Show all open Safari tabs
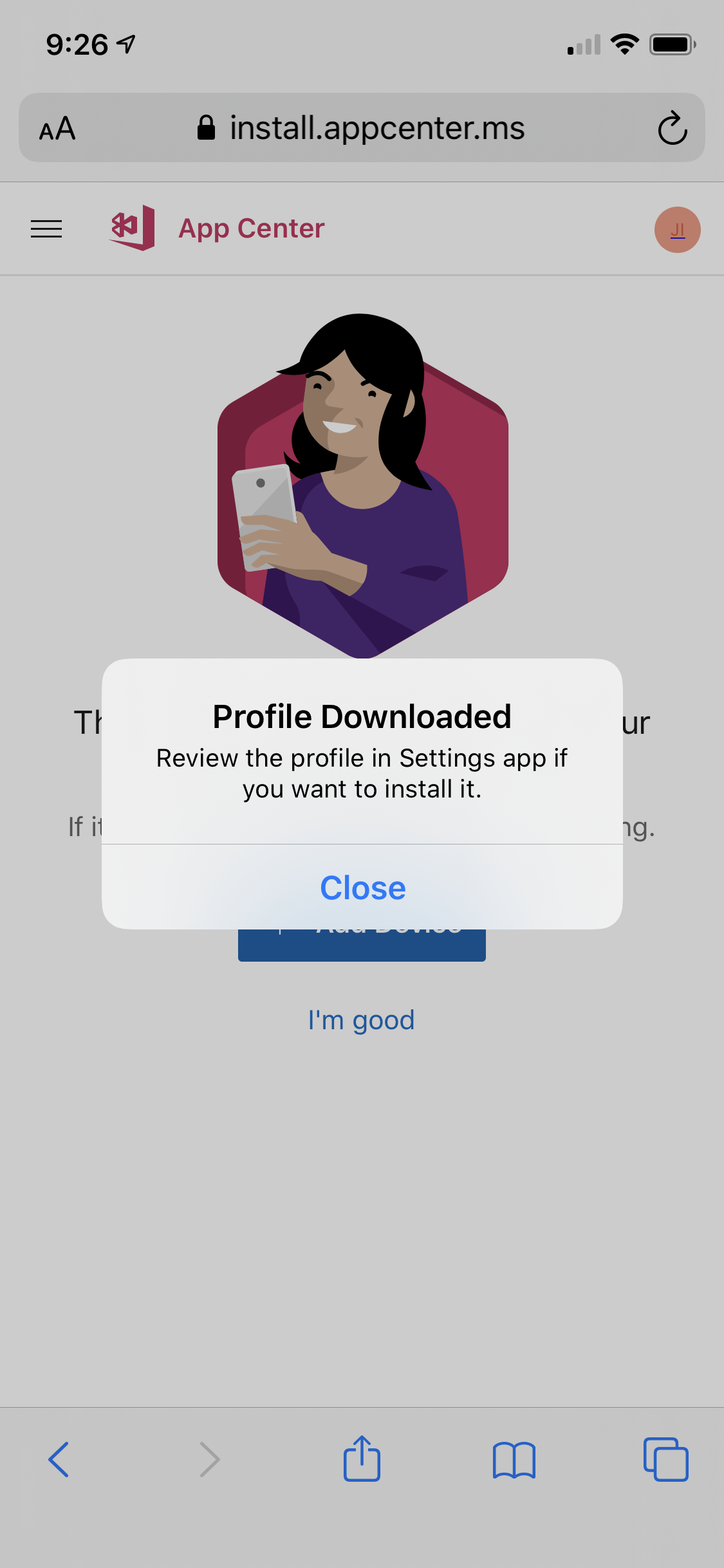This screenshot has height=1568, width=724. (x=665, y=1459)
